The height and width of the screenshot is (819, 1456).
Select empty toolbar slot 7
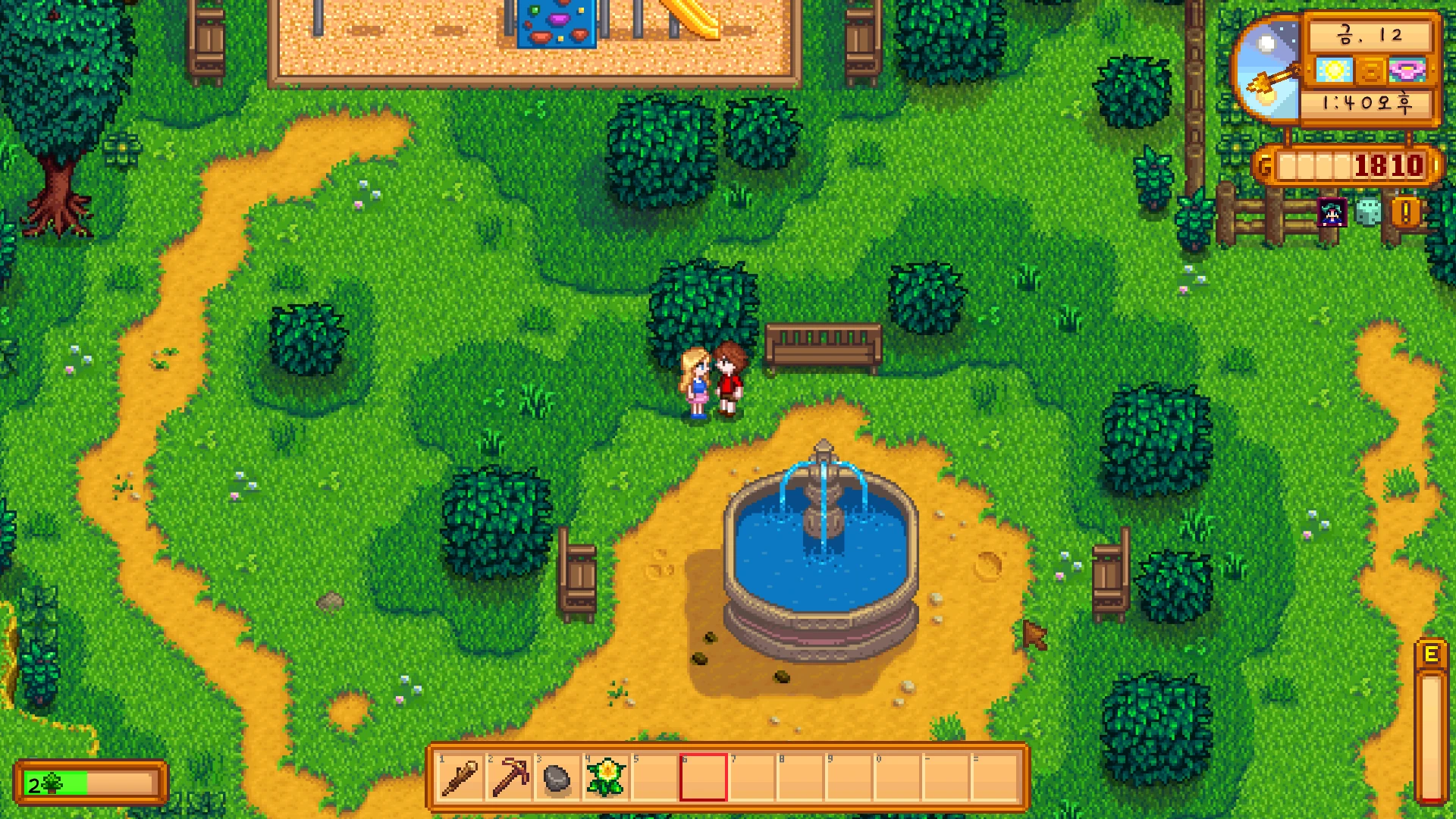752,777
